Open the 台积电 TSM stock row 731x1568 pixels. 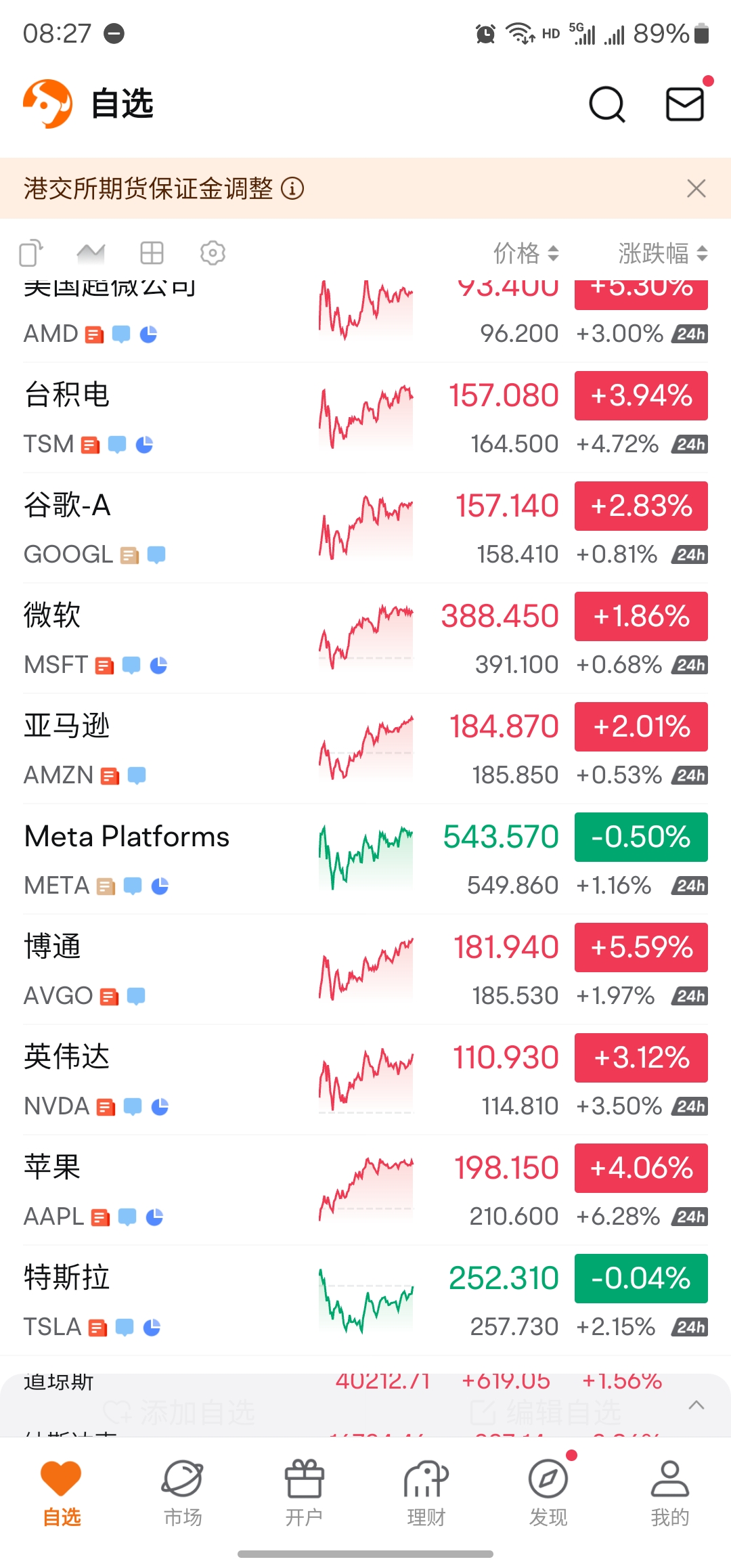(365, 418)
